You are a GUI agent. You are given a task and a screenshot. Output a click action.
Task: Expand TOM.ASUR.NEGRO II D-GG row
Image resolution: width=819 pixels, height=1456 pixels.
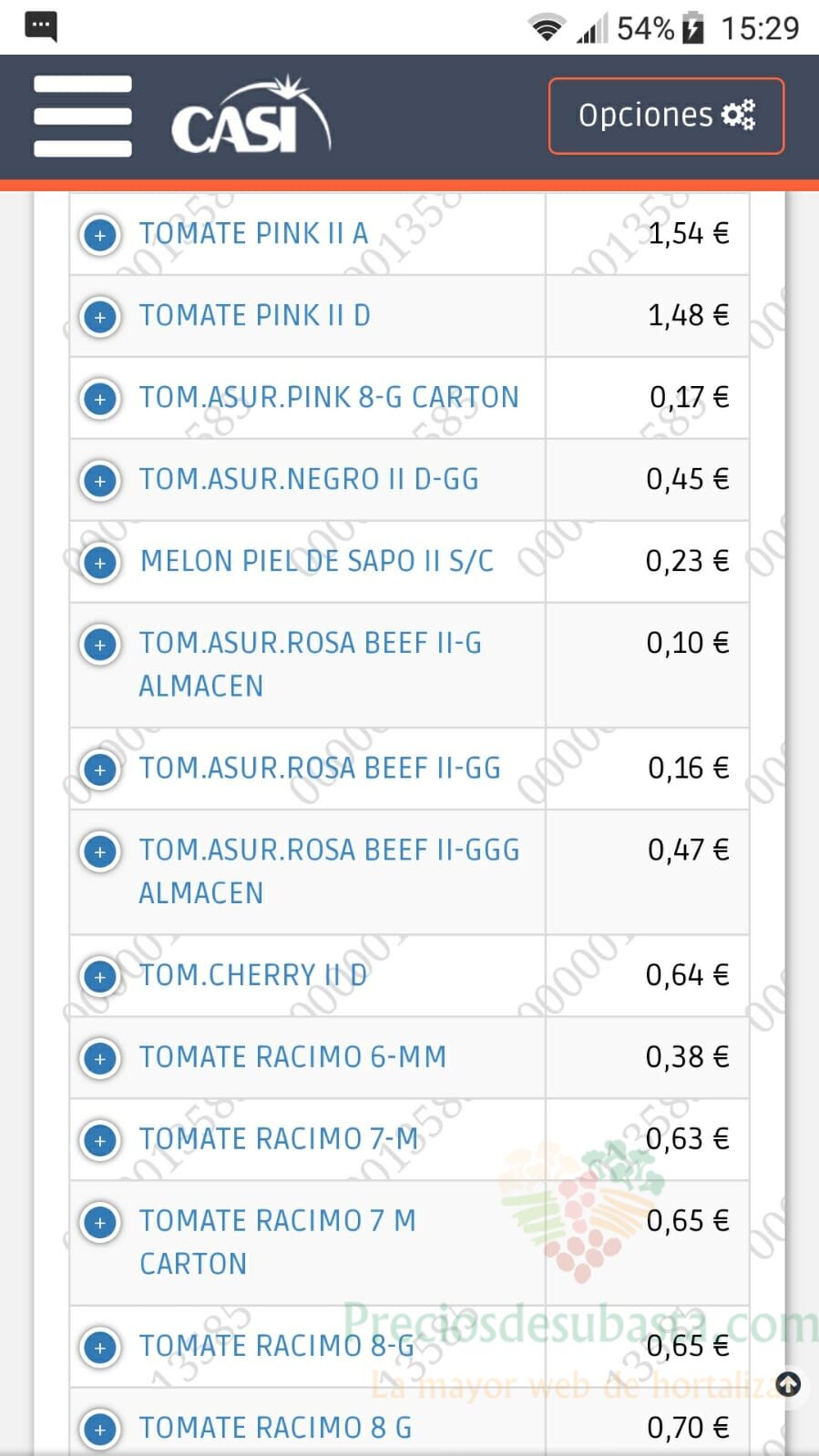(x=100, y=481)
